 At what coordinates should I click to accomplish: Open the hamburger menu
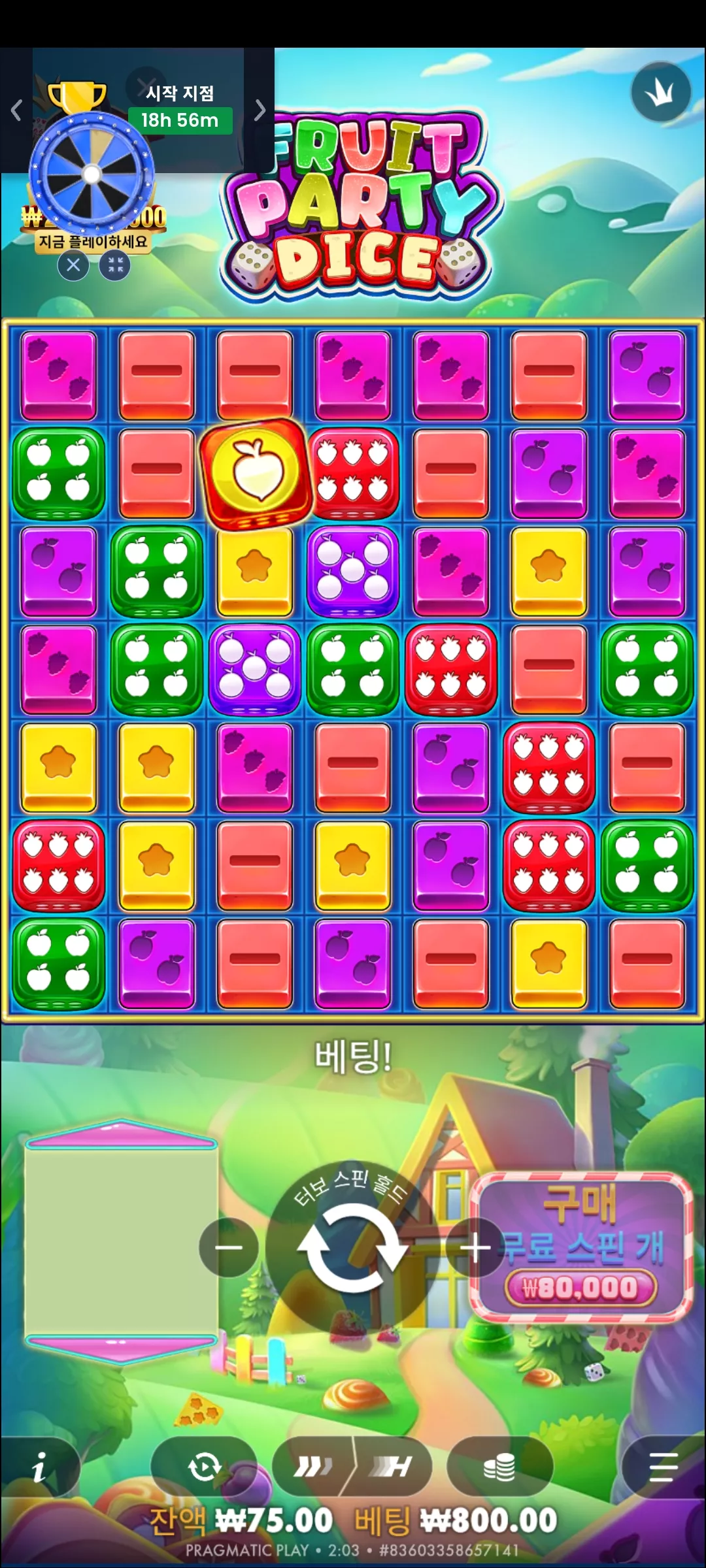[x=663, y=1467]
